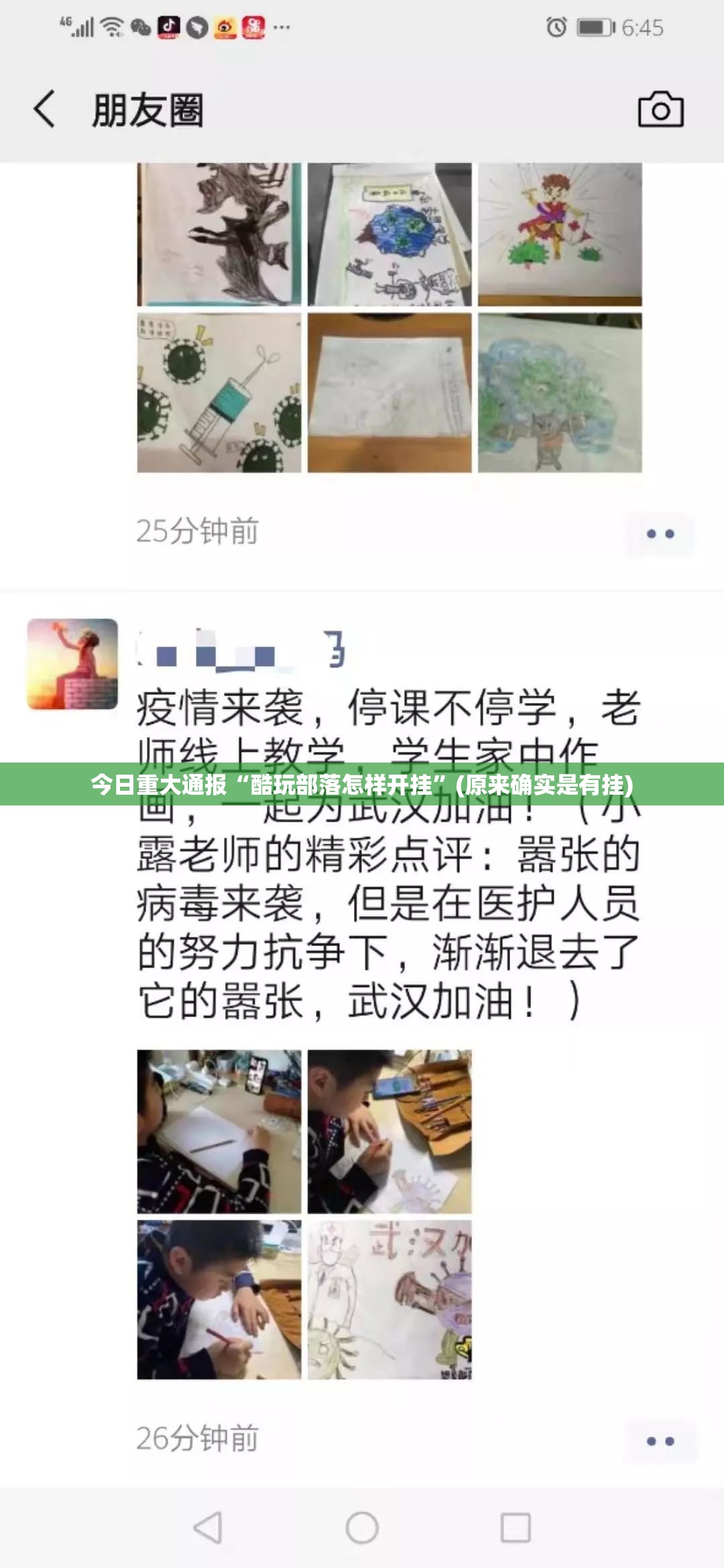
Task: Open the camera to post a moment
Action: click(x=660, y=110)
